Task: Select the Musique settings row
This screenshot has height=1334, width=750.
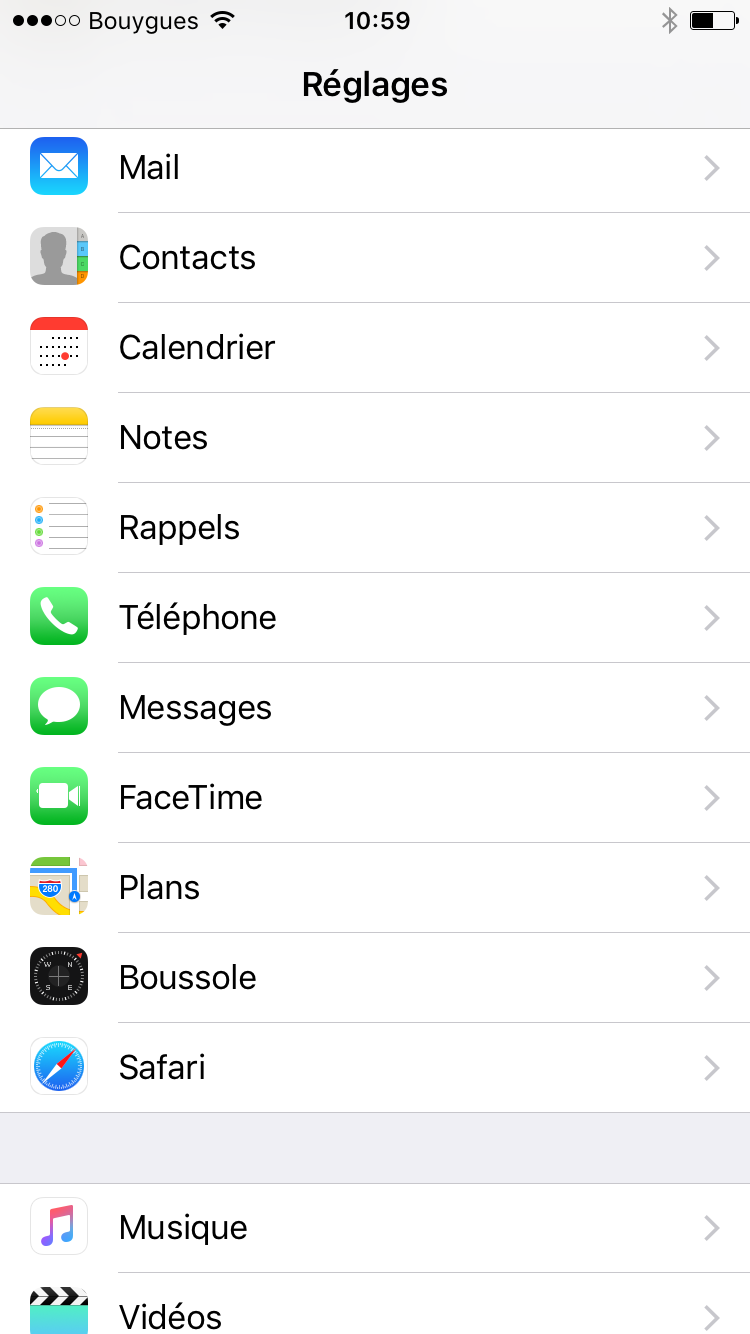Action: 375,1228
